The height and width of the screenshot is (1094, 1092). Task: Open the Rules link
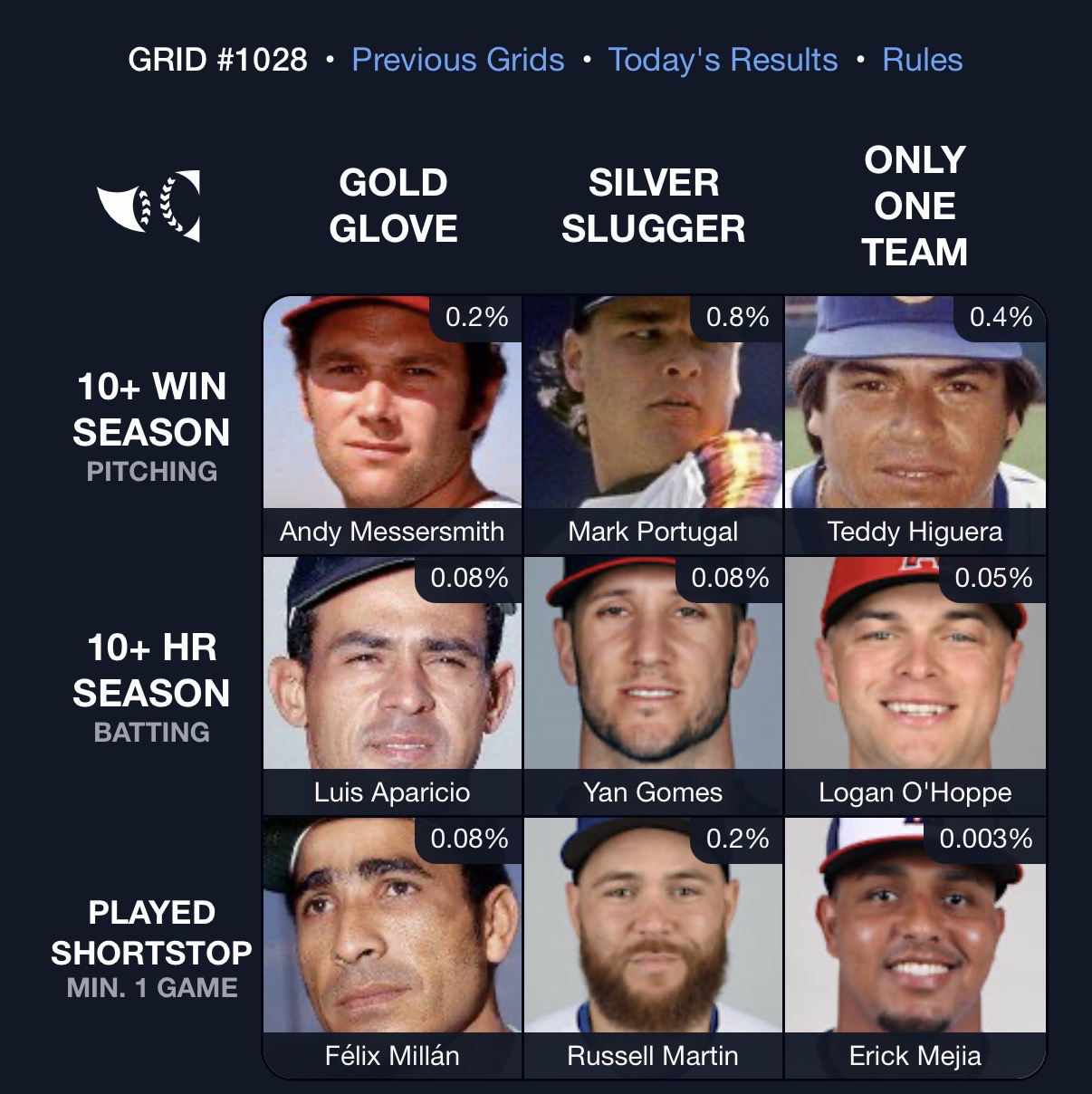click(922, 60)
